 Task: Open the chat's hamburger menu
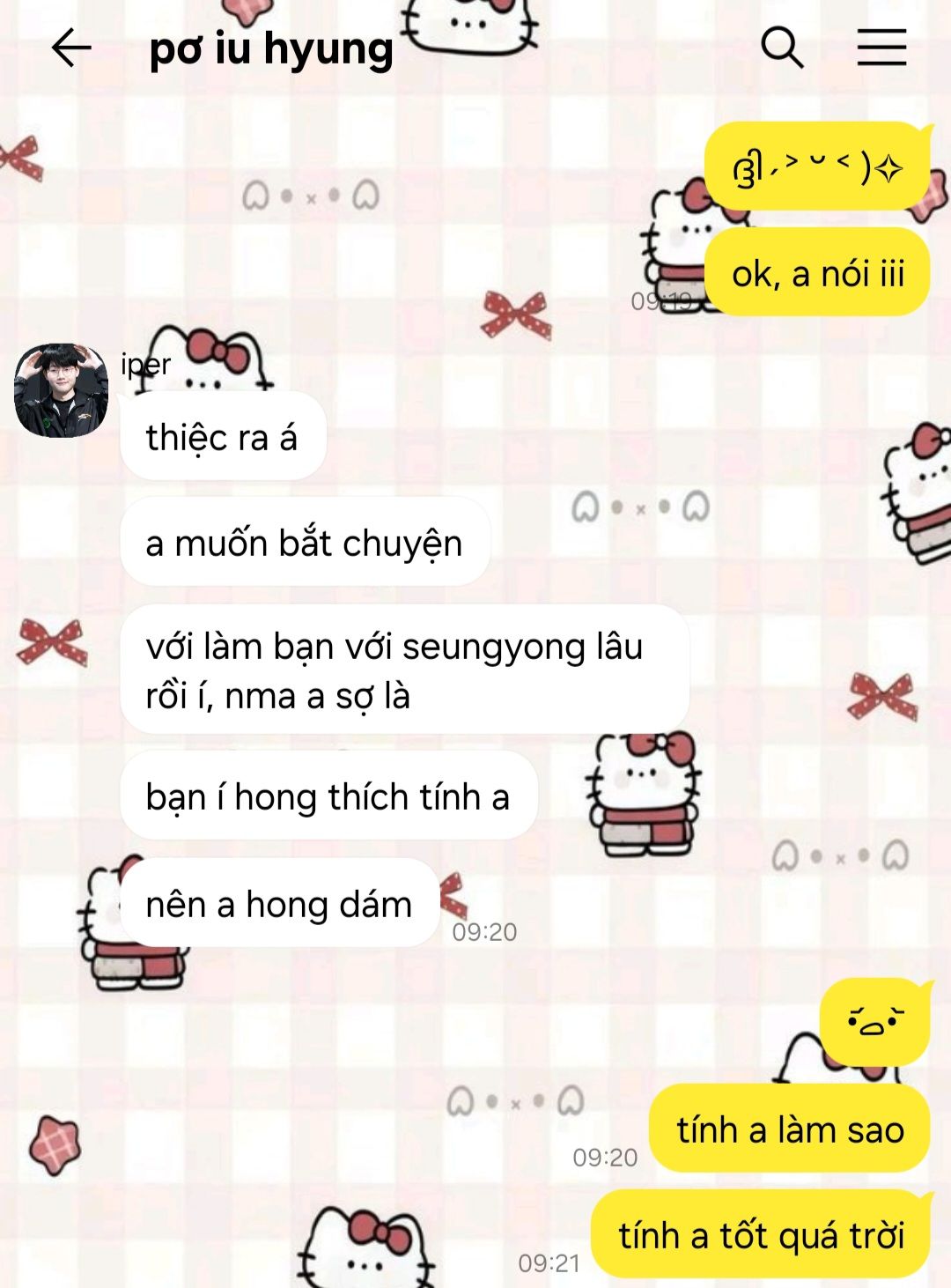[x=881, y=48]
